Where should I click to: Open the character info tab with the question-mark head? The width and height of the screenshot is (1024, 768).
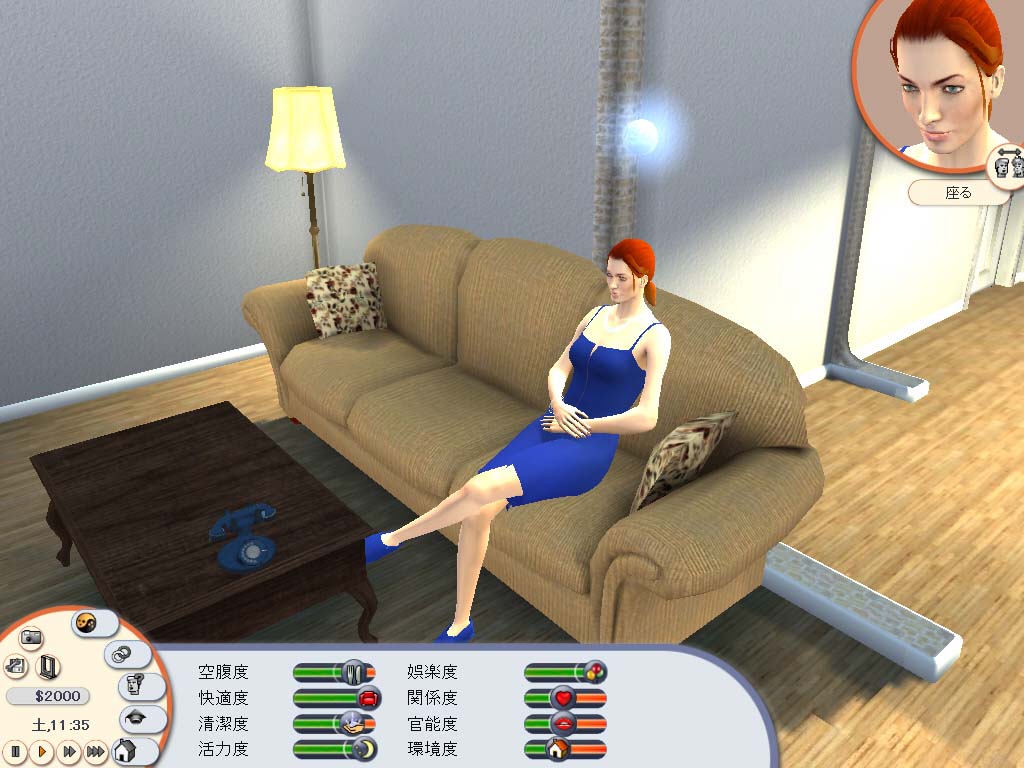pos(134,686)
